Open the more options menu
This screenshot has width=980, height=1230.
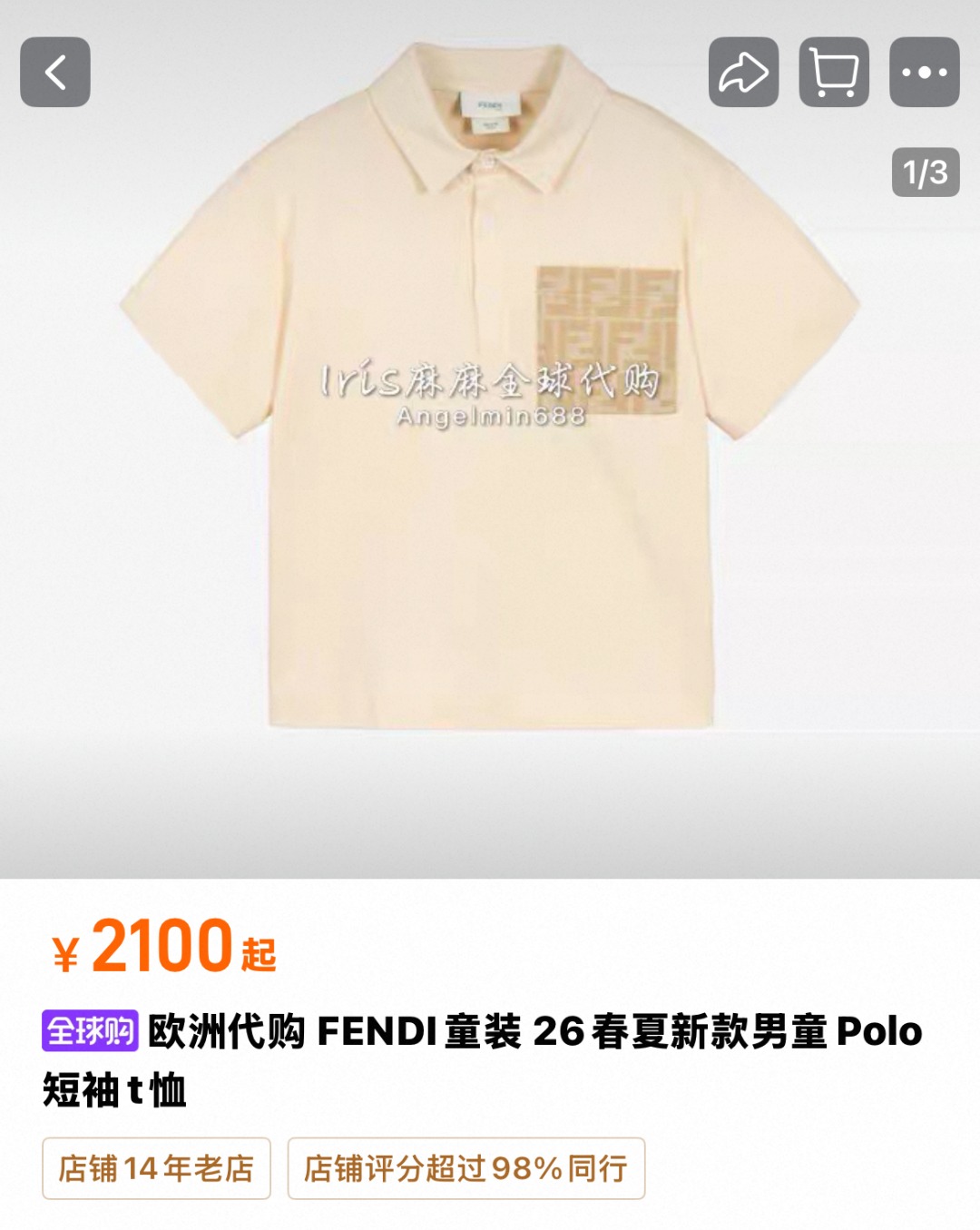pos(925,72)
